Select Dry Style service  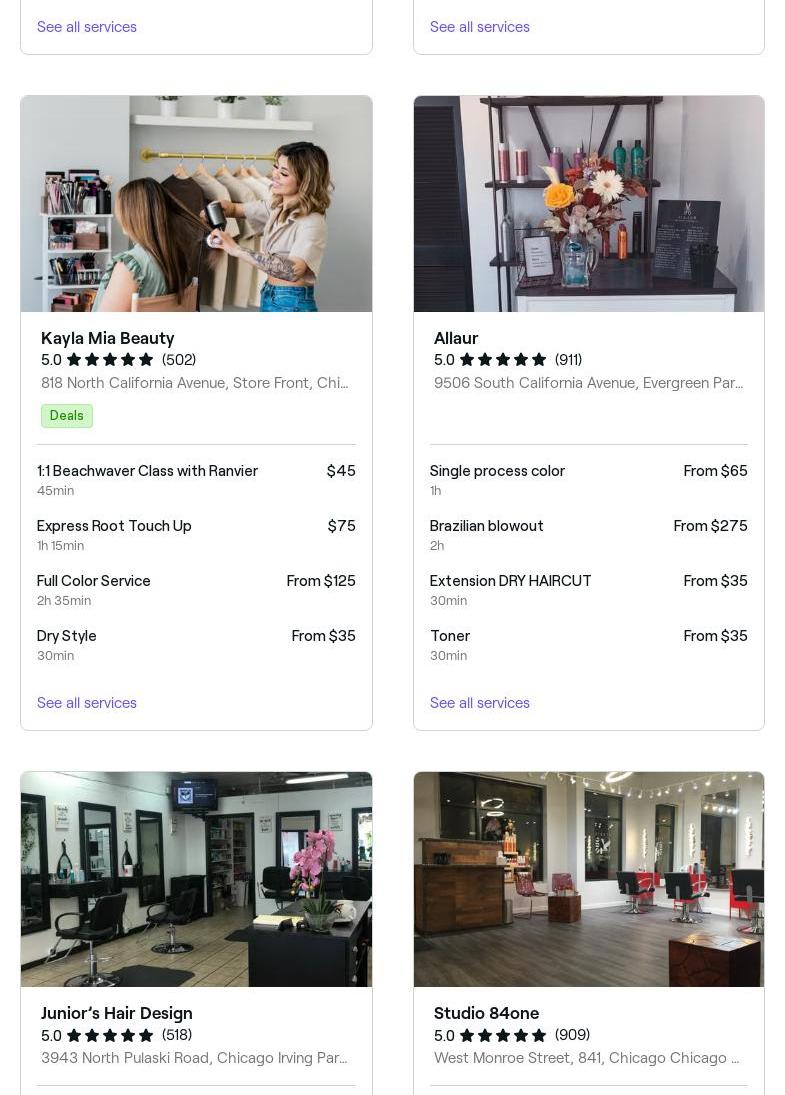pos(67,636)
